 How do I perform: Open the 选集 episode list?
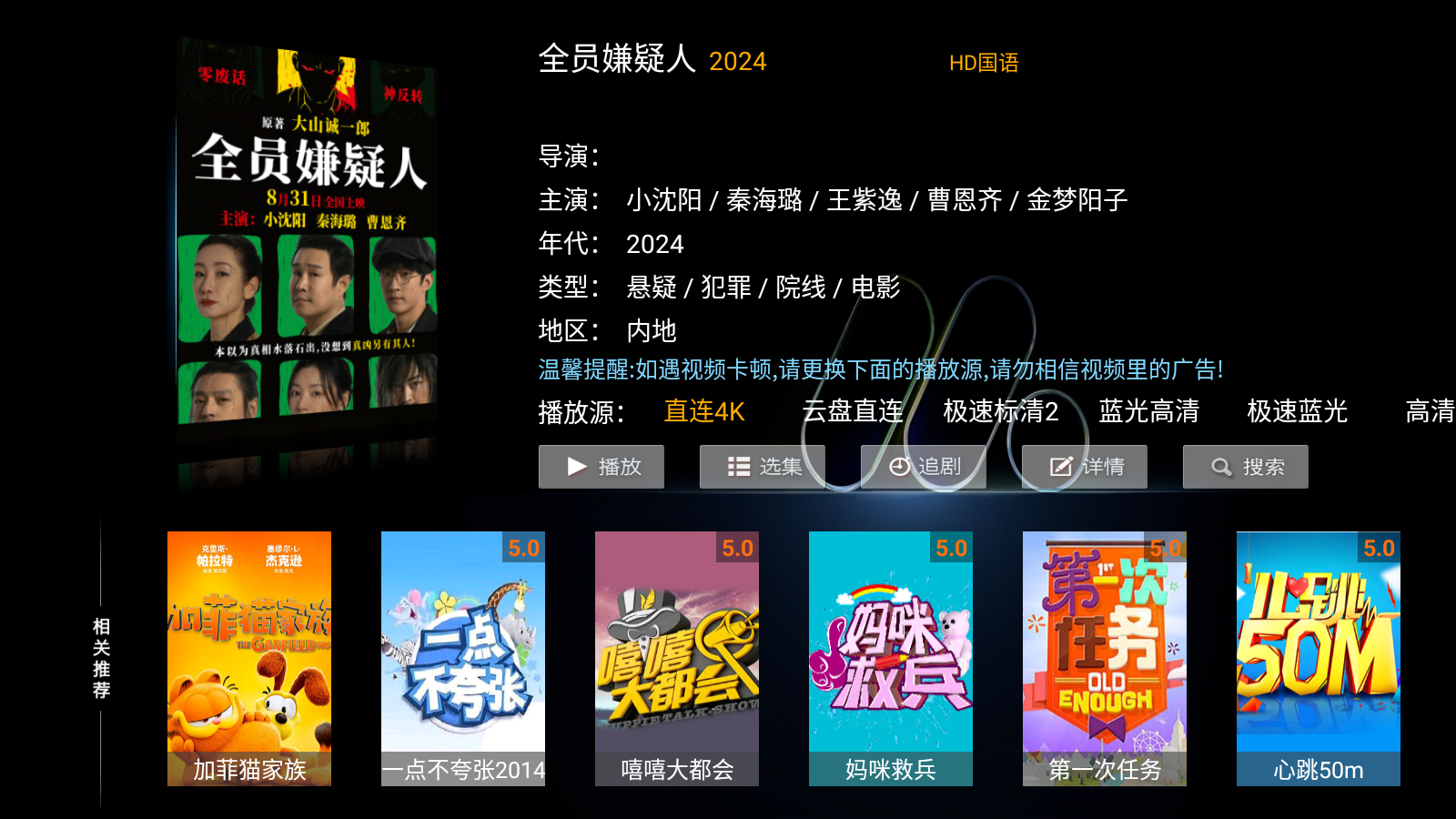tap(762, 467)
